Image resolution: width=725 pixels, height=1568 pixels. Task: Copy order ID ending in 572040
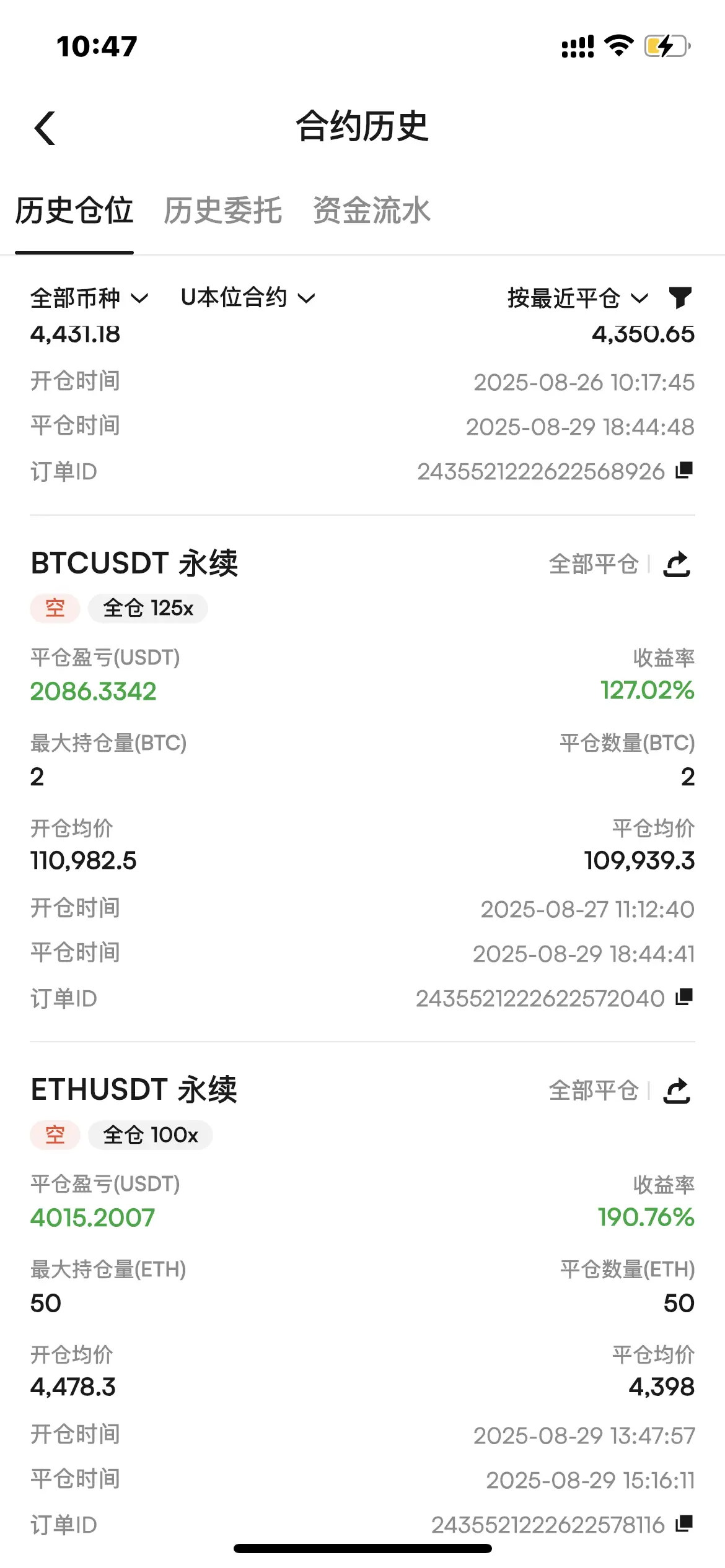pyautogui.click(x=684, y=997)
